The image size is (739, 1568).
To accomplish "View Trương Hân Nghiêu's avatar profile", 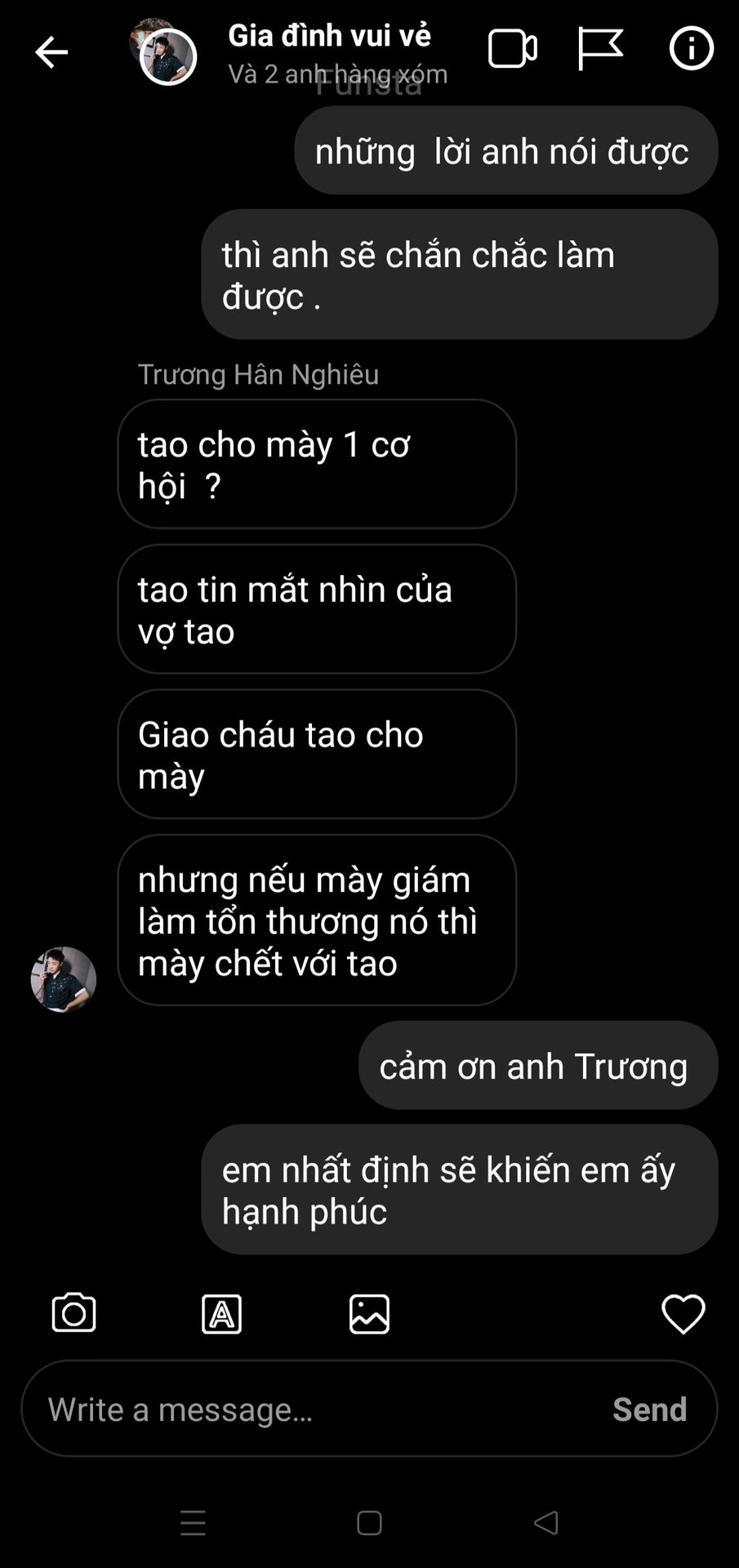I will (x=64, y=979).
